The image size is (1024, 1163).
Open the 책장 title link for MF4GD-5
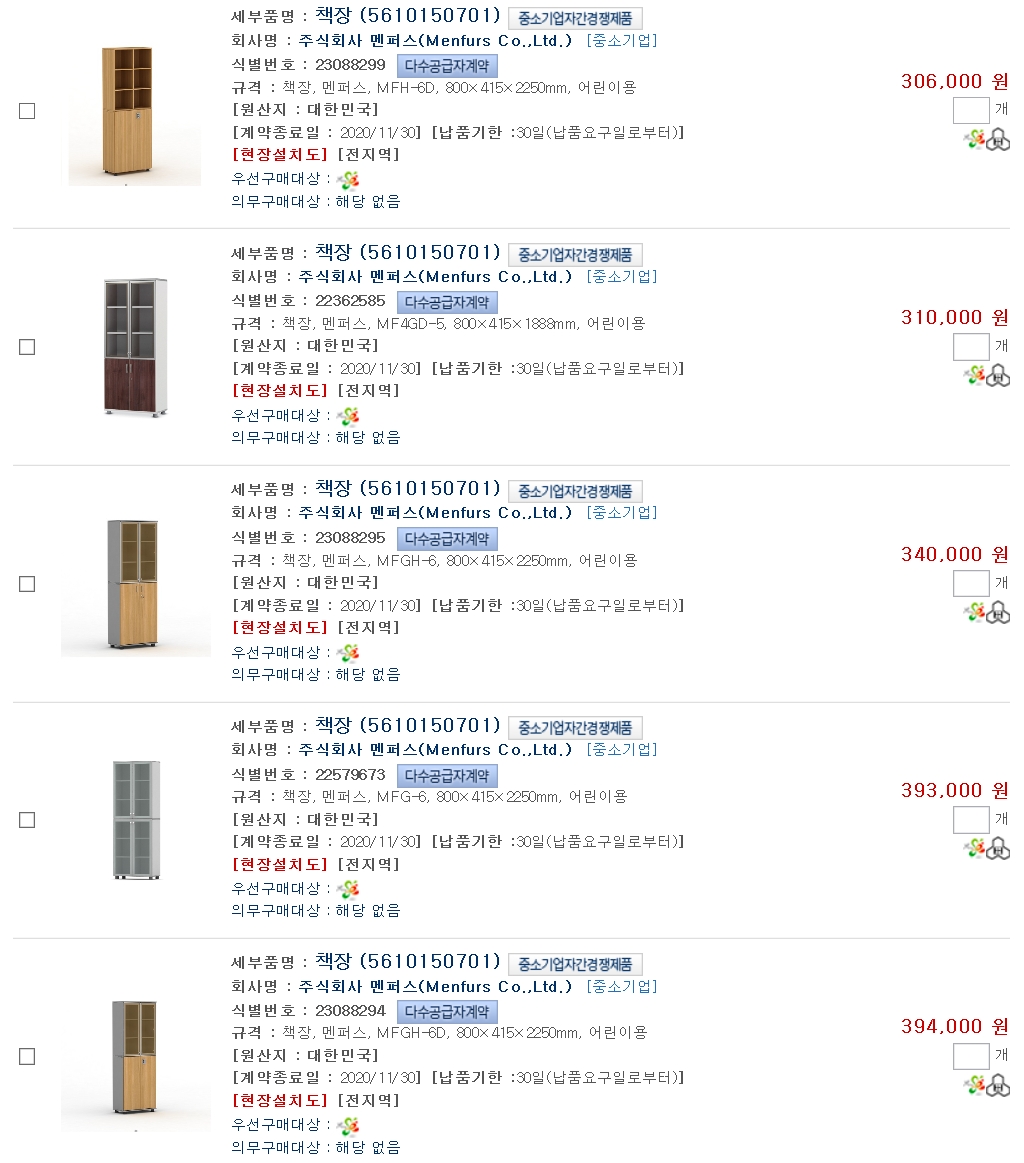coord(407,252)
